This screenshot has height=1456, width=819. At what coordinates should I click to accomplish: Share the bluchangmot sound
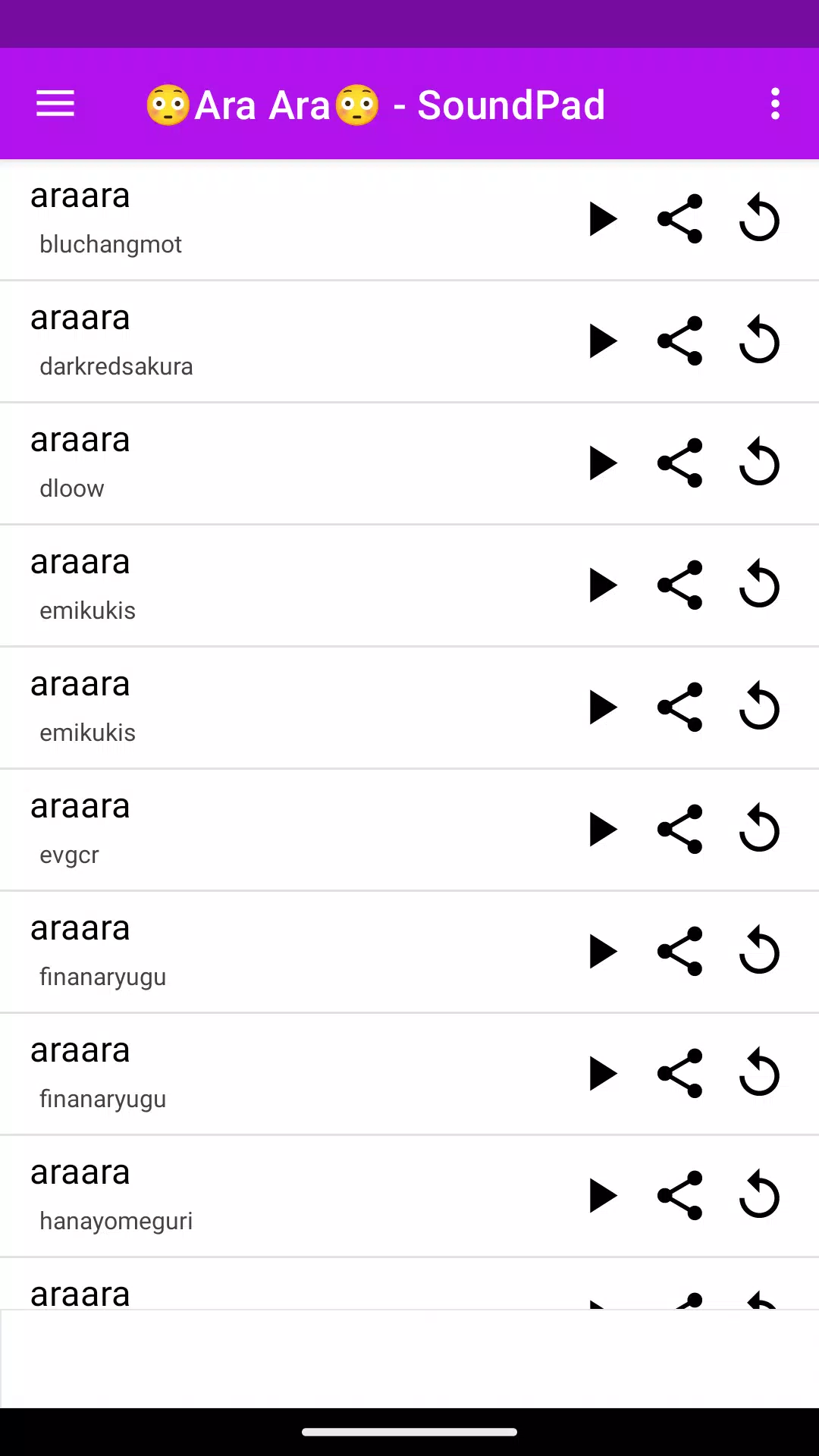(x=680, y=219)
